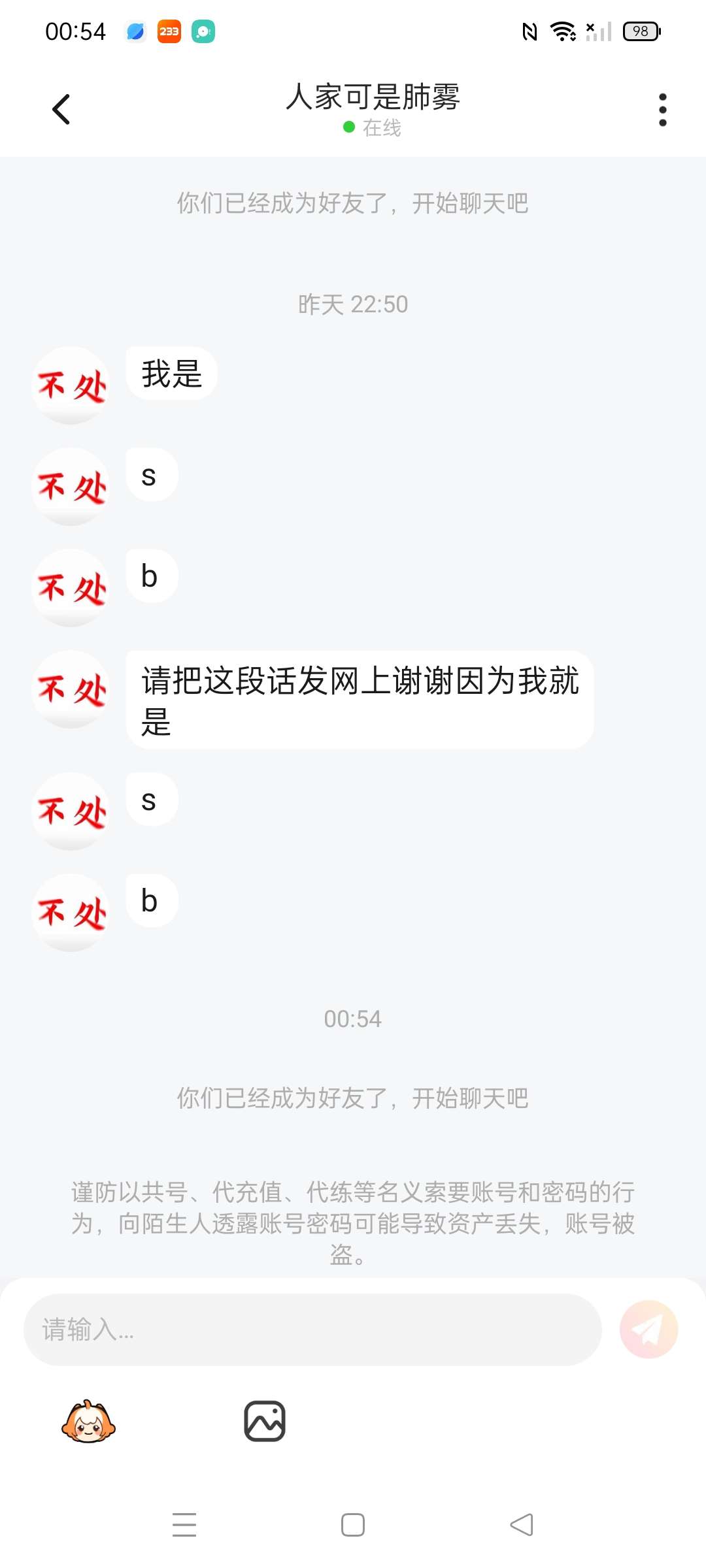Screen dimensions: 706x1568
Task: Tap the 请输入 message input field
Action: coord(312,1330)
